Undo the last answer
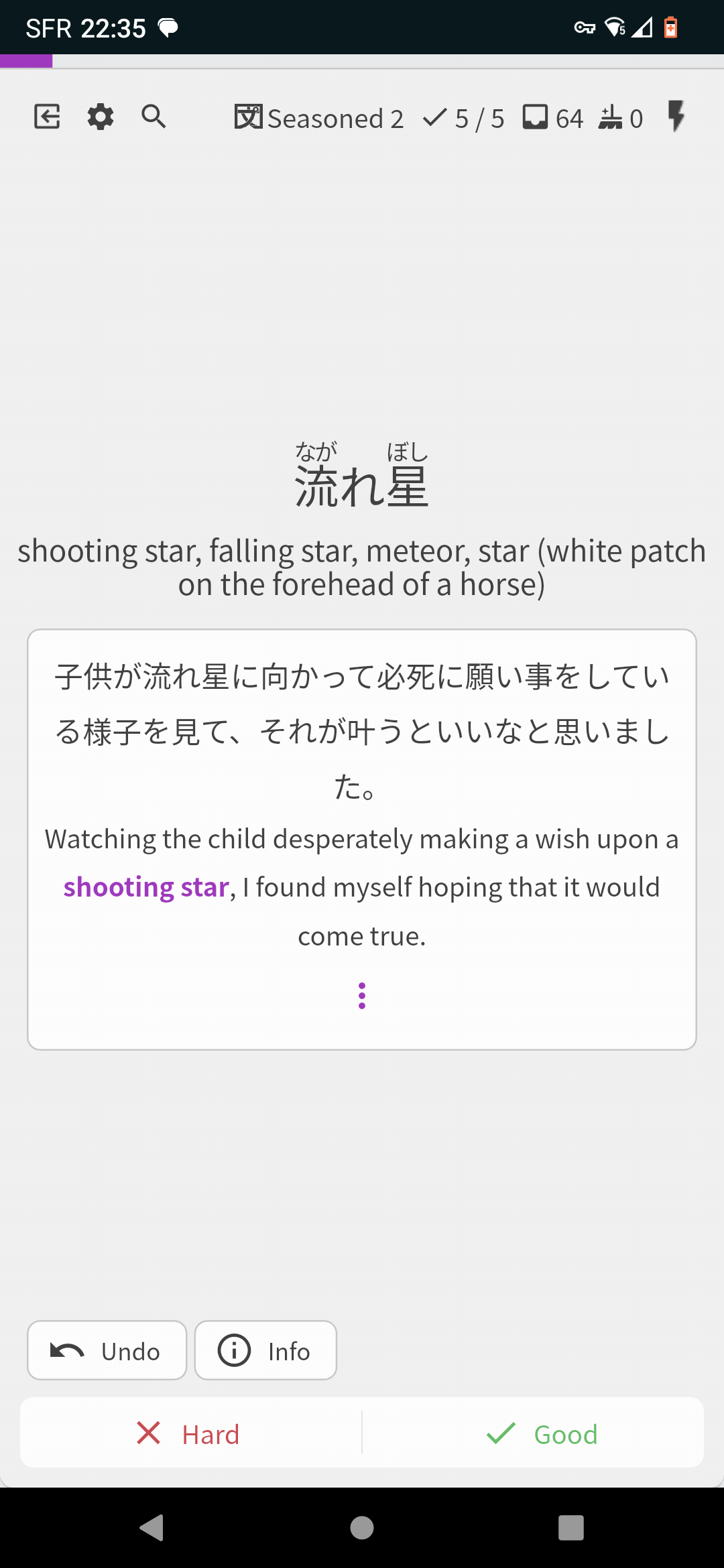 pos(107,1350)
